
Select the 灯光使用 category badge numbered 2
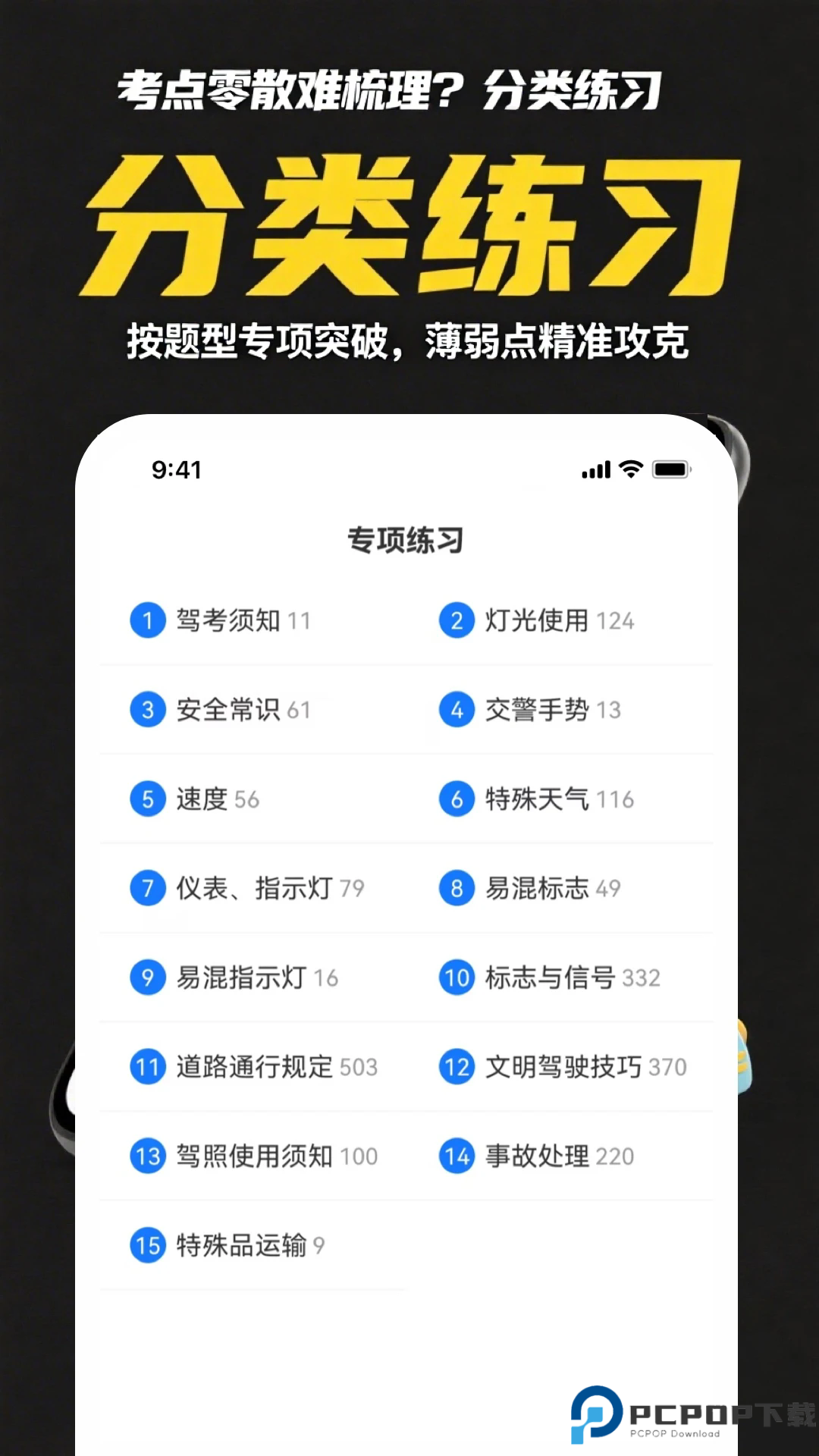tap(456, 620)
